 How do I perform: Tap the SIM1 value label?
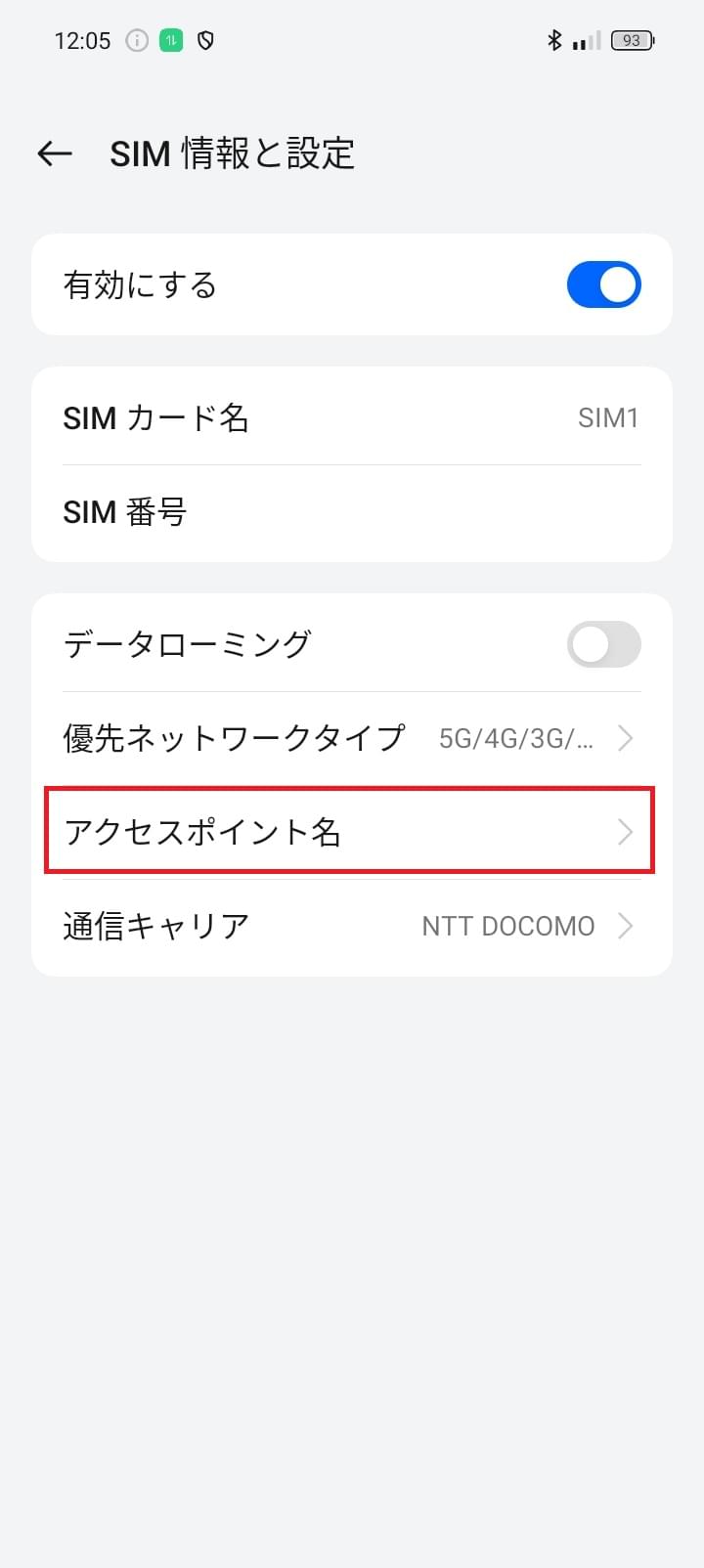(x=608, y=418)
